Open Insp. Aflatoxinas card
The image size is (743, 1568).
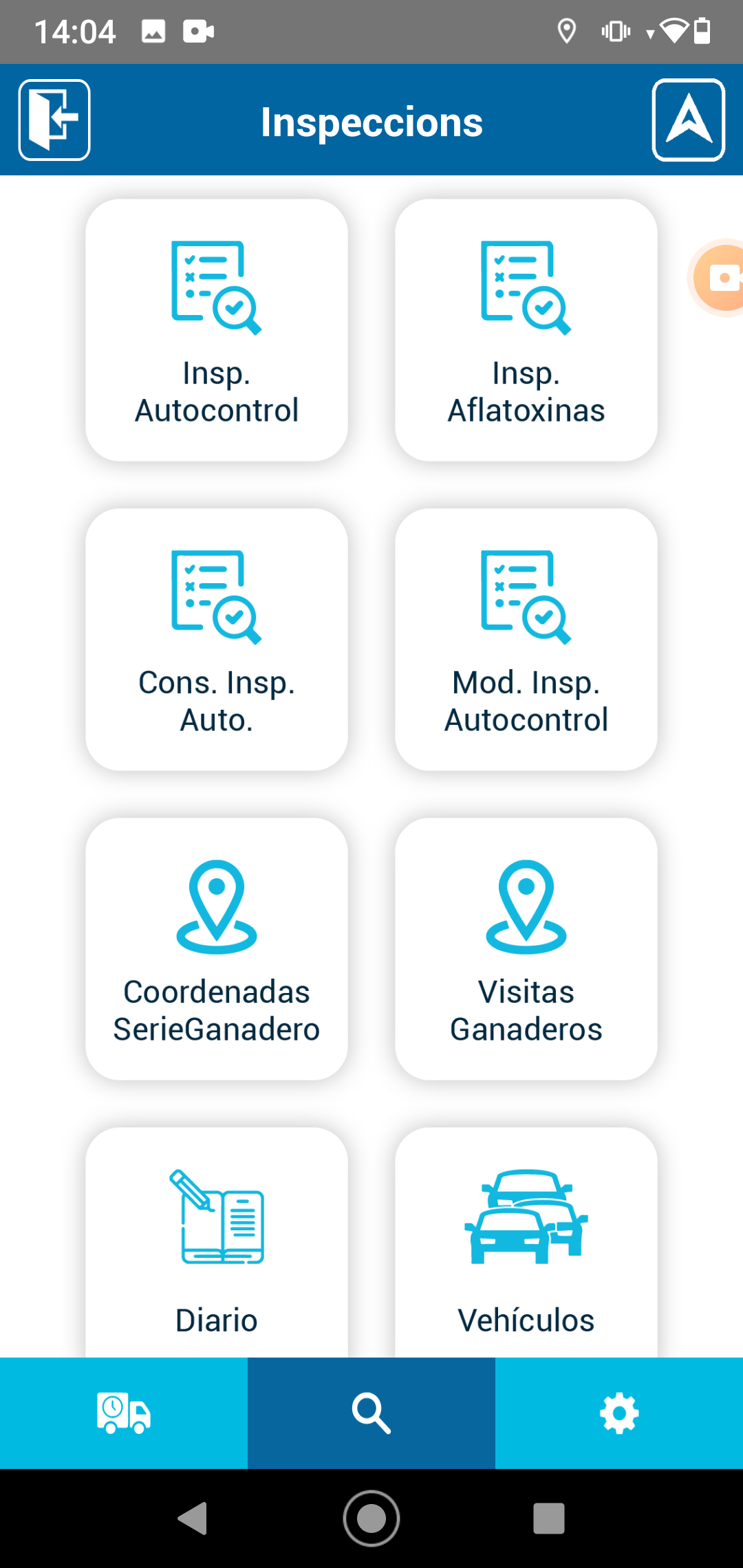(526, 330)
